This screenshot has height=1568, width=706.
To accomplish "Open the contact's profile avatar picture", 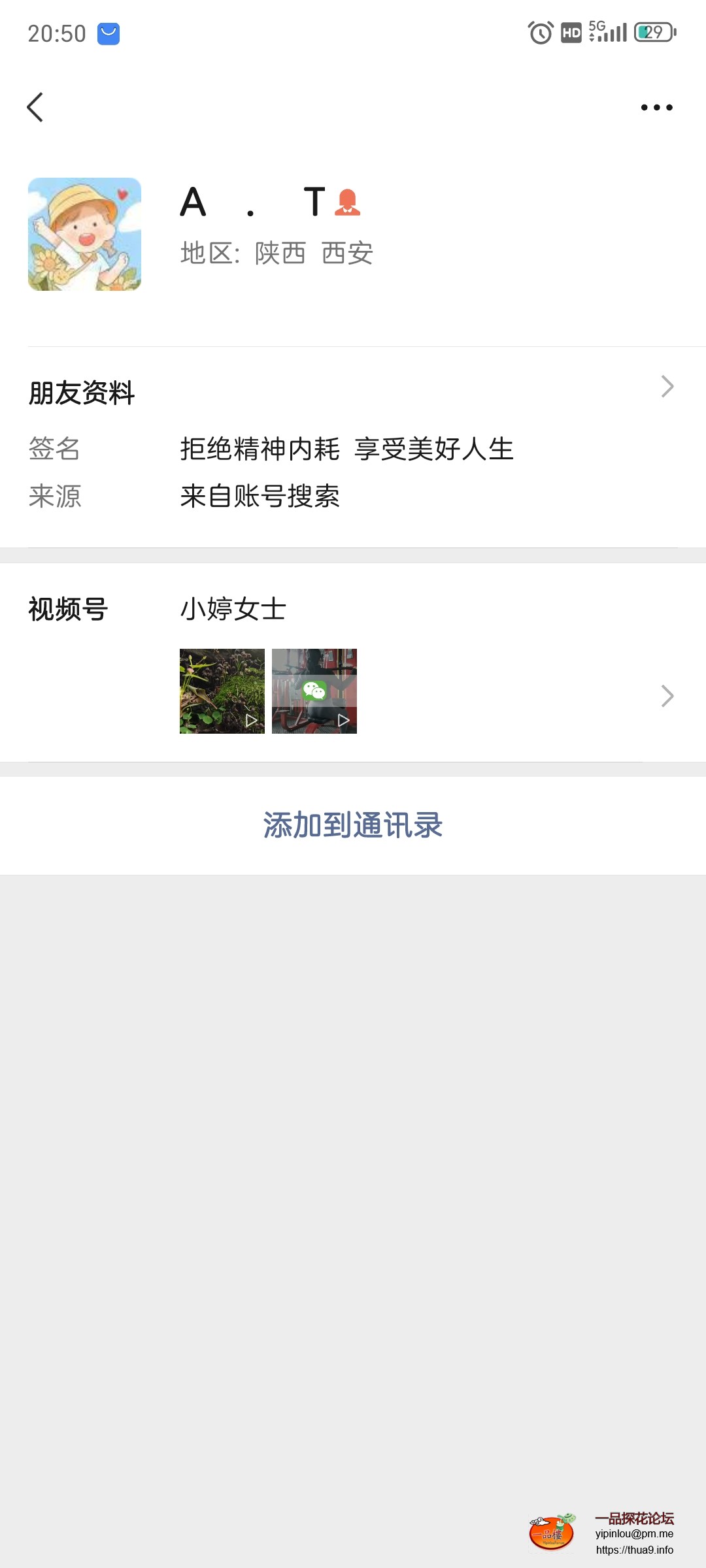I will coord(85,233).
